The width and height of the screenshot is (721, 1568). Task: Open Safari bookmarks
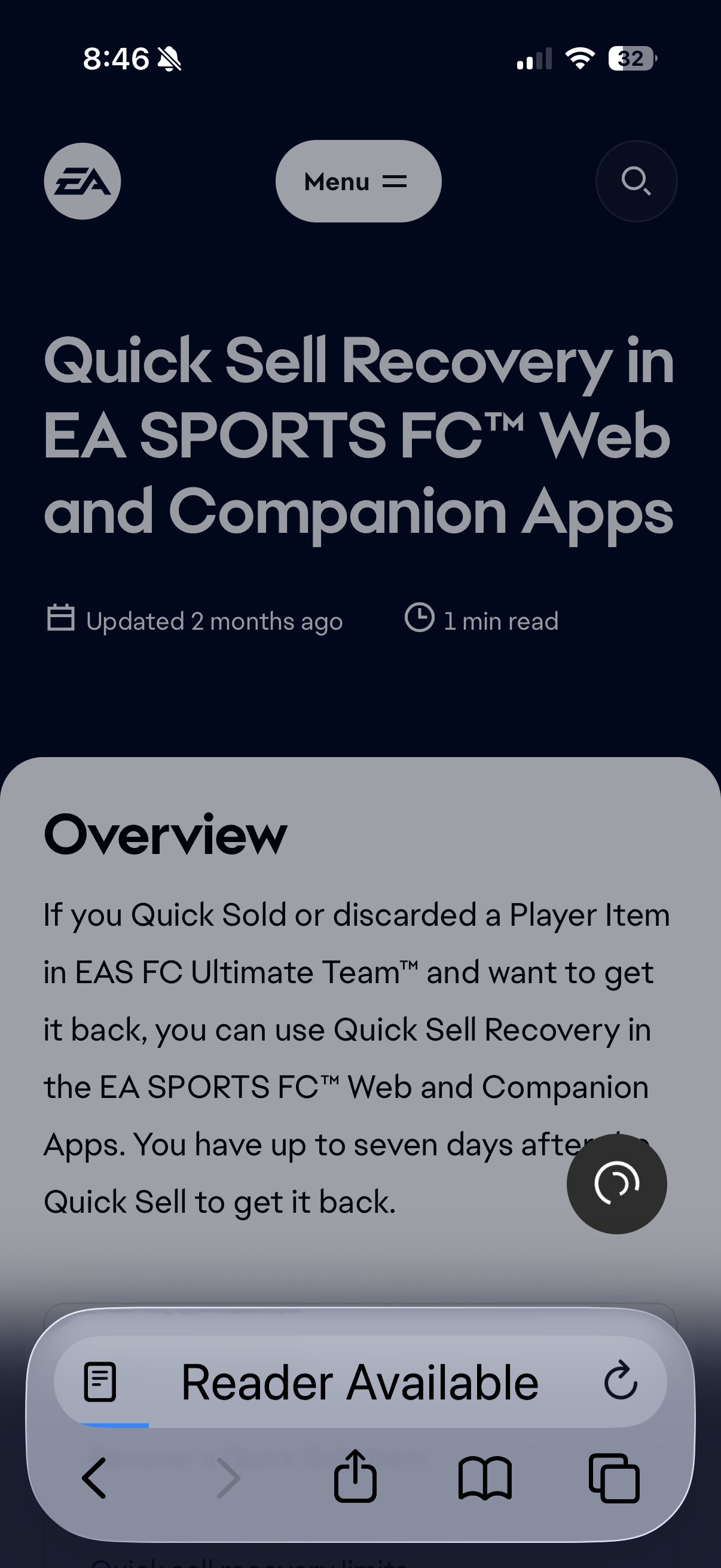(x=484, y=1477)
